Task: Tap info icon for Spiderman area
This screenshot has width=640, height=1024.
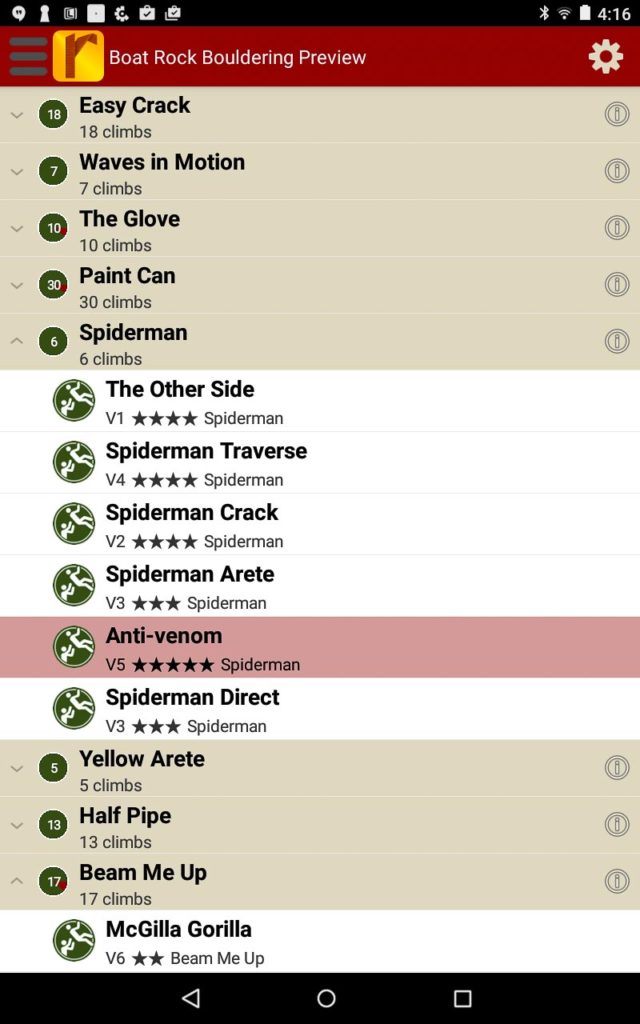Action: [617, 341]
